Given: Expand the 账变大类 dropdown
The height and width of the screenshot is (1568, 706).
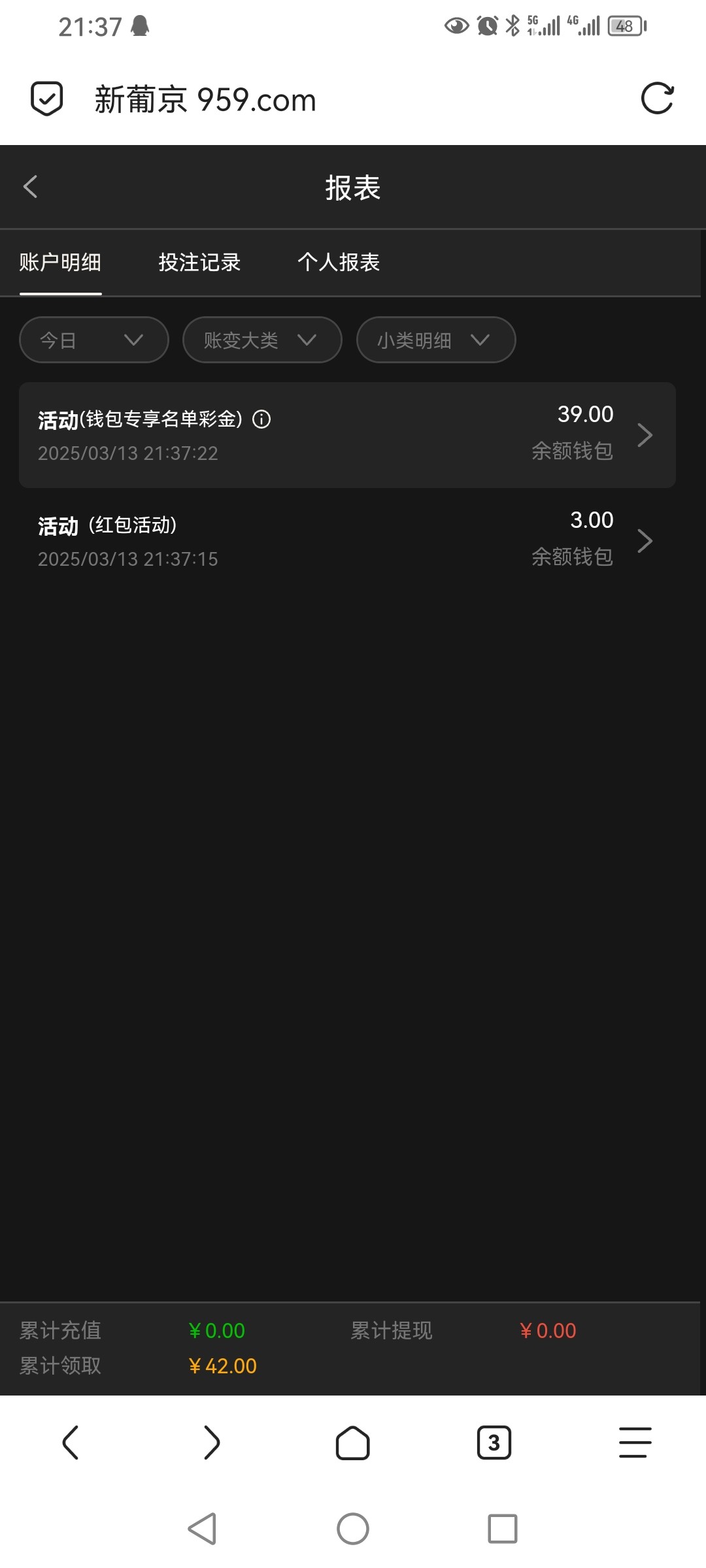Looking at the screenshot, I should [262, 340].
